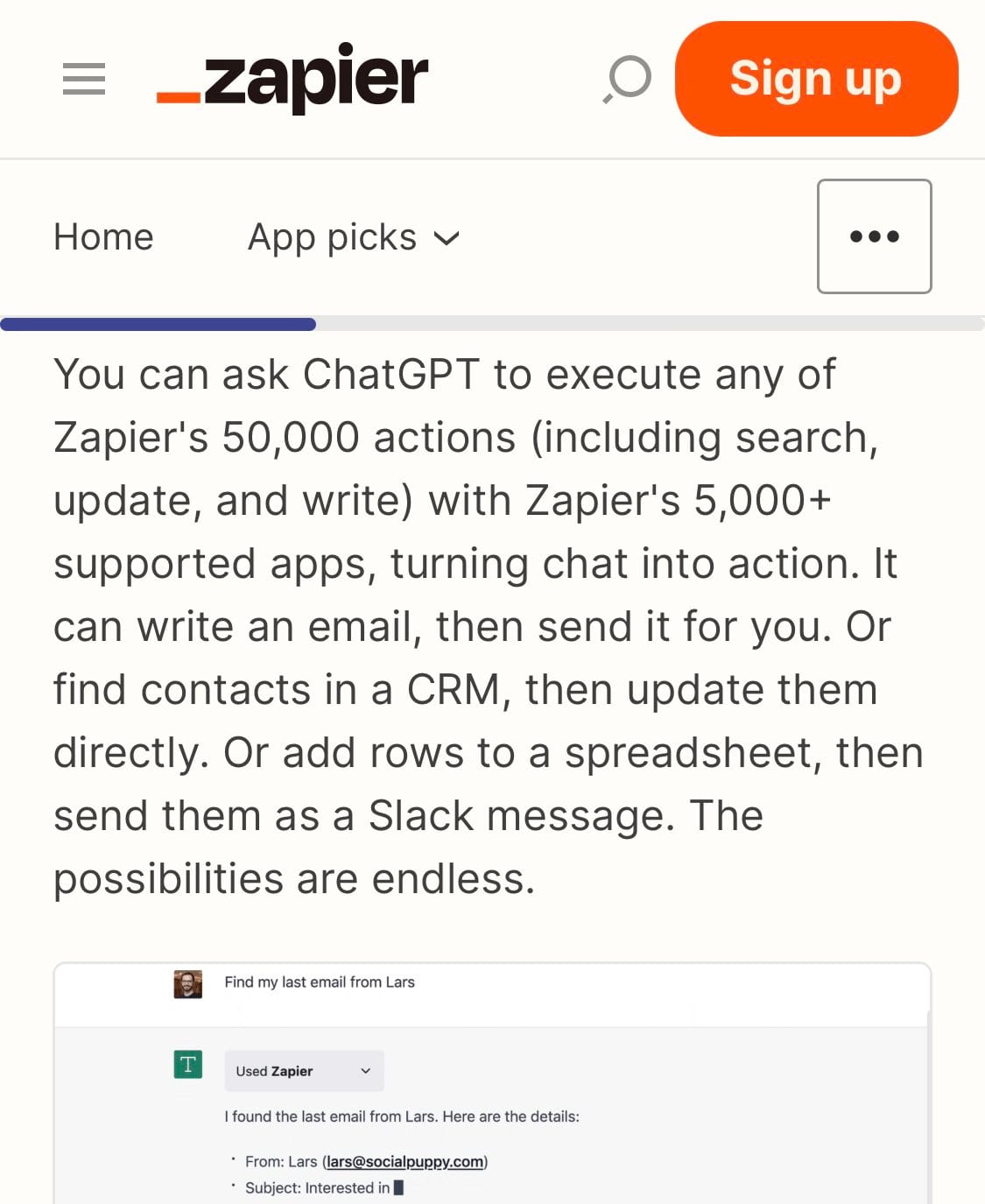The height and width of the screenshot is (1204, 985).
Task: Open the three-dot more options button
Action: pyautogui.click(x=874, y=236)
